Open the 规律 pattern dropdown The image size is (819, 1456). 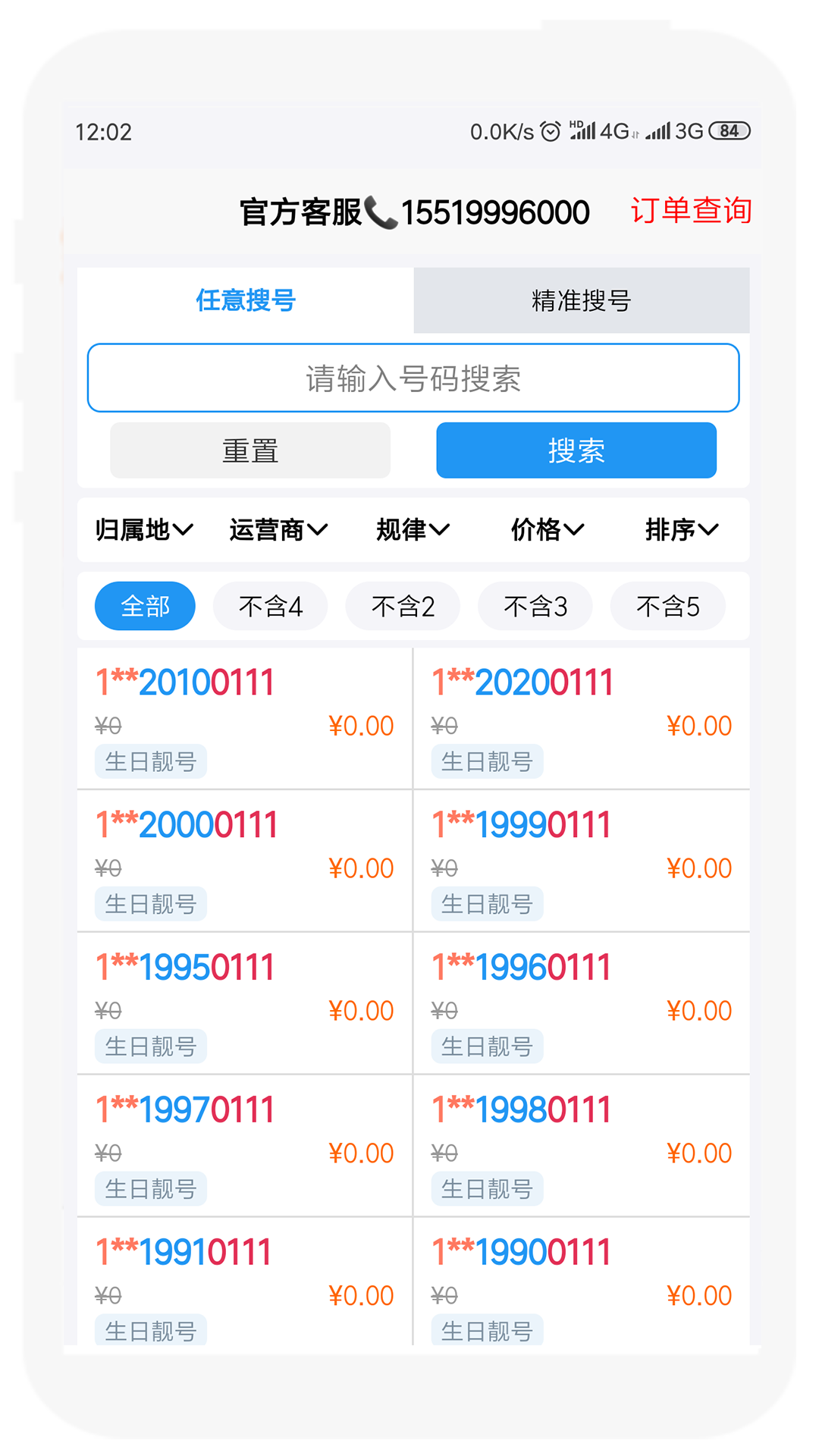tap(413, 530)
